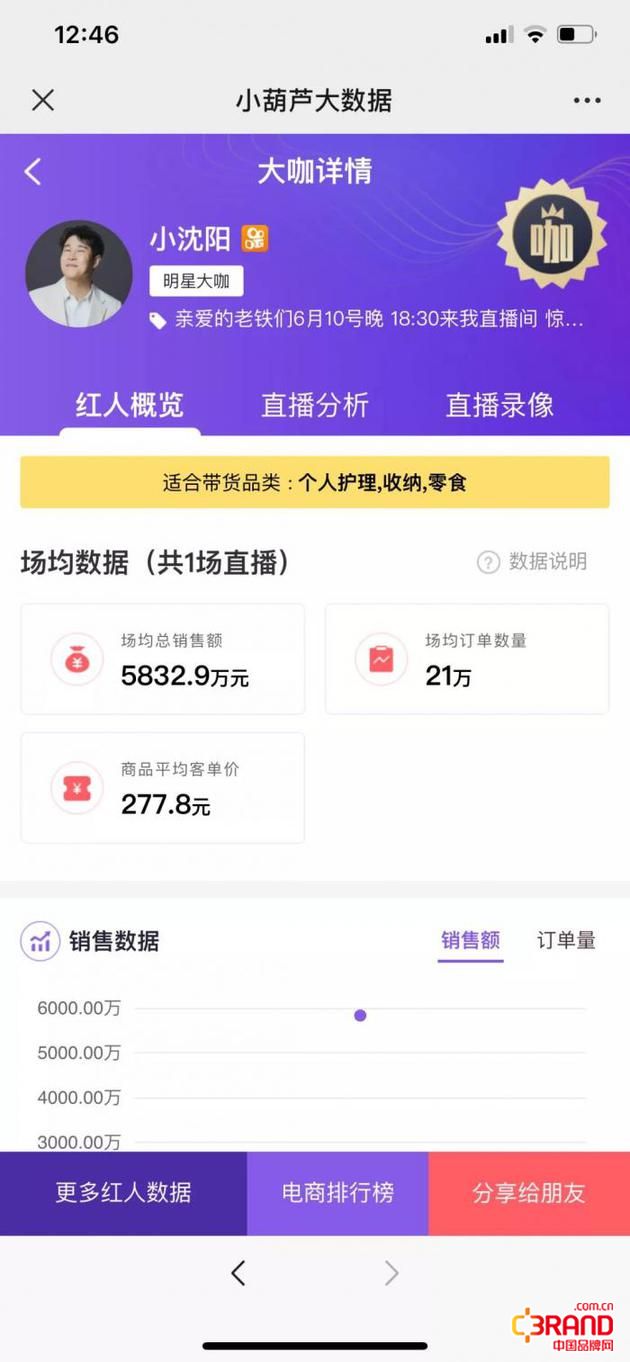Show the 订单量 chart view
This screenshot has width=630, height=1362.
click(x=566, y=940)
